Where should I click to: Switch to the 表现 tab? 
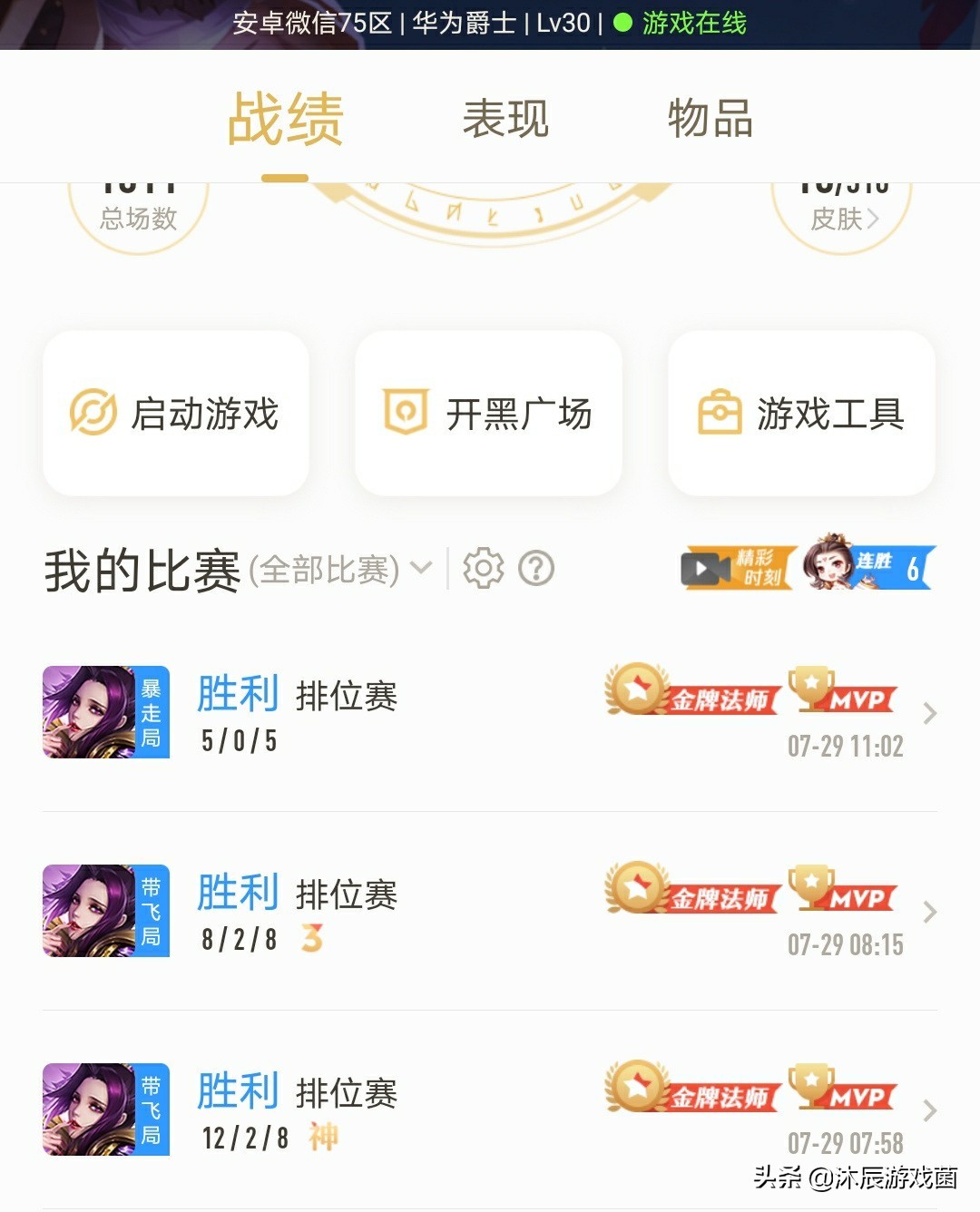pos(505,118)
